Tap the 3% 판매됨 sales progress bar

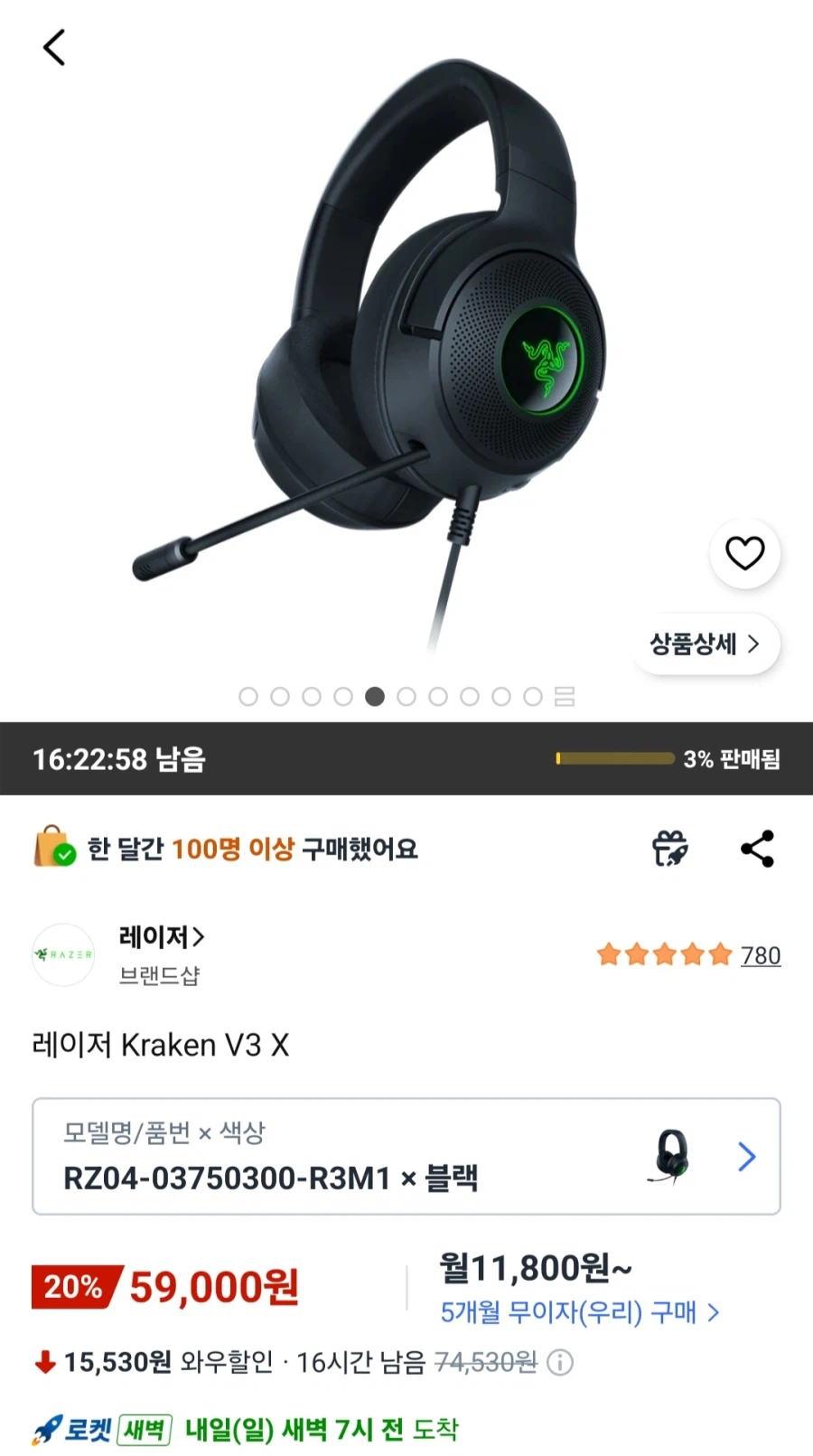(614, 759)
